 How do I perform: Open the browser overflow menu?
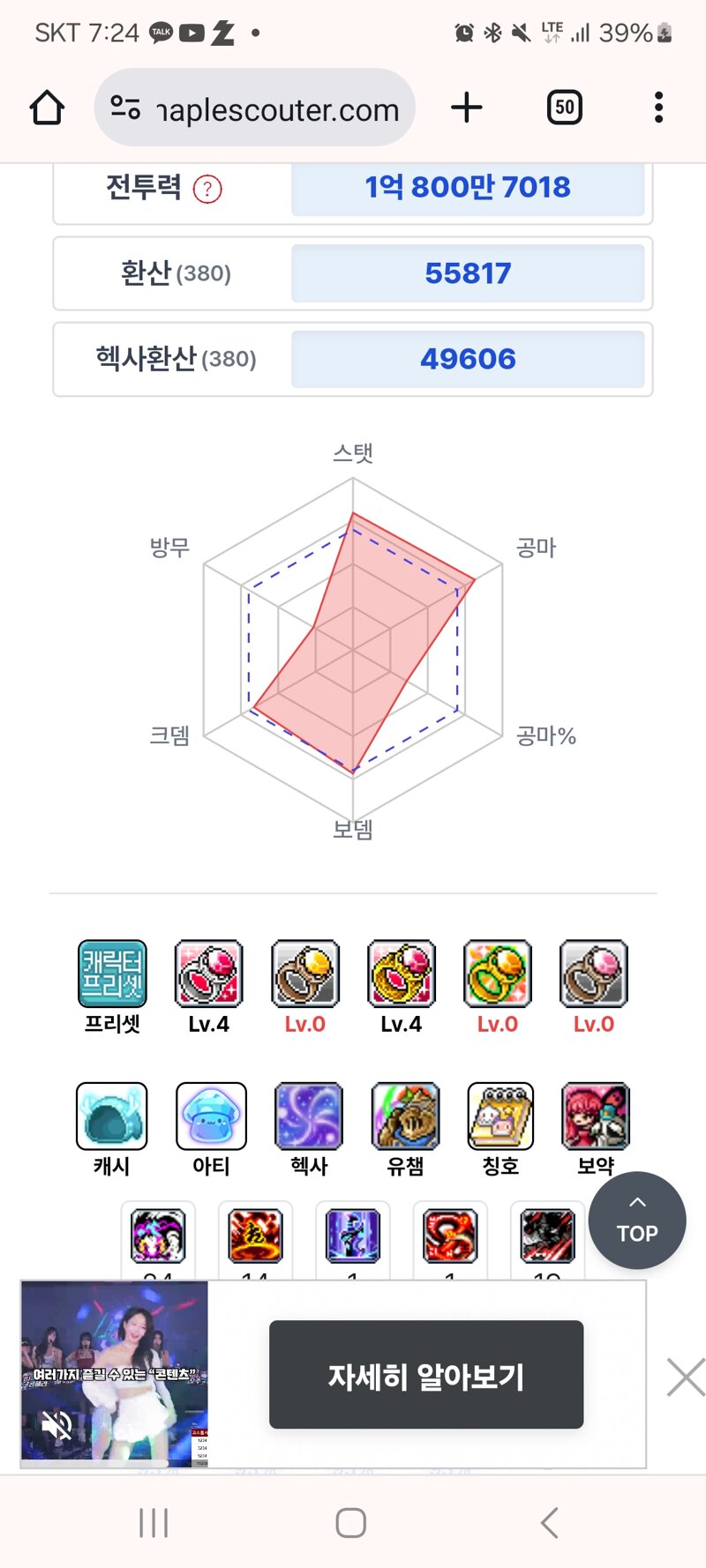point(658,108)
